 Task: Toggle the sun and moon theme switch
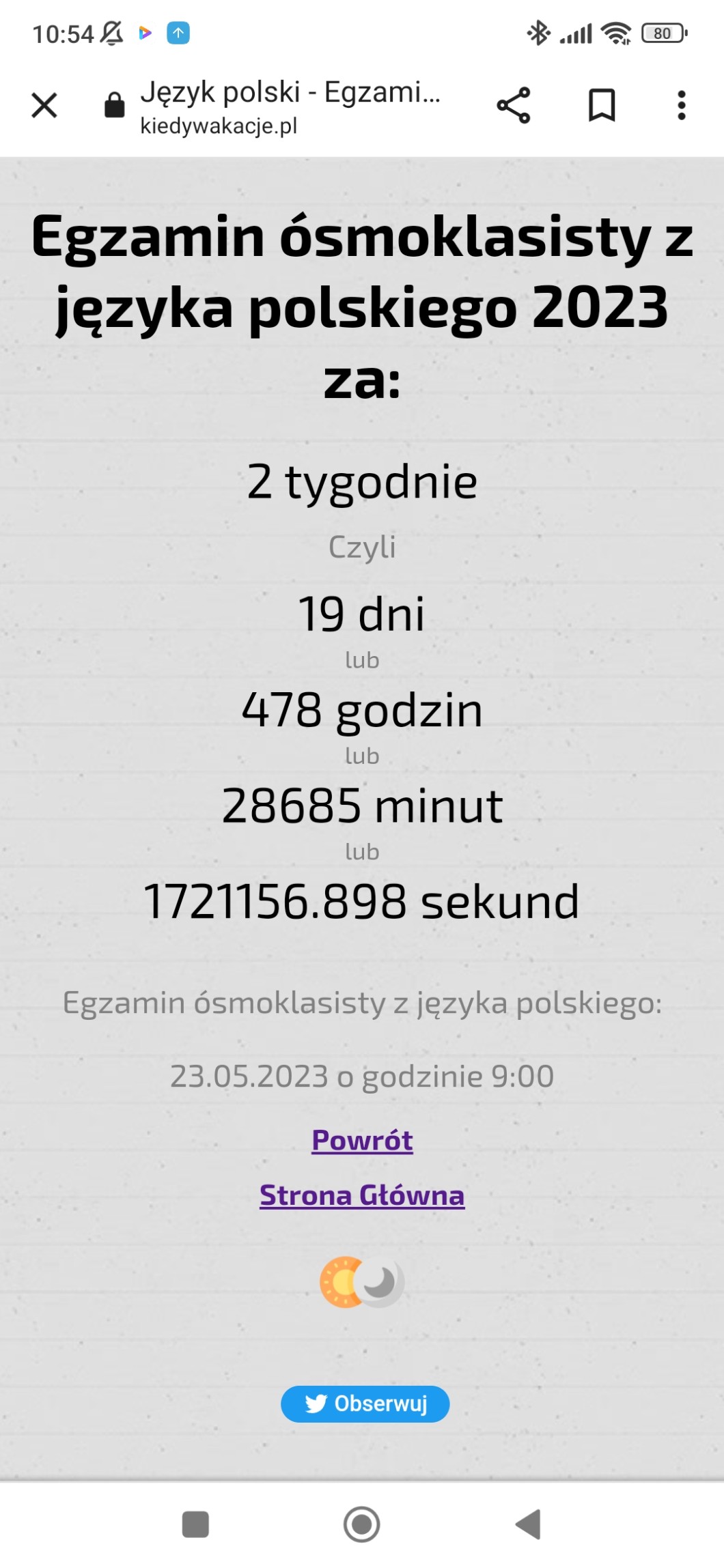(362, 1282)
